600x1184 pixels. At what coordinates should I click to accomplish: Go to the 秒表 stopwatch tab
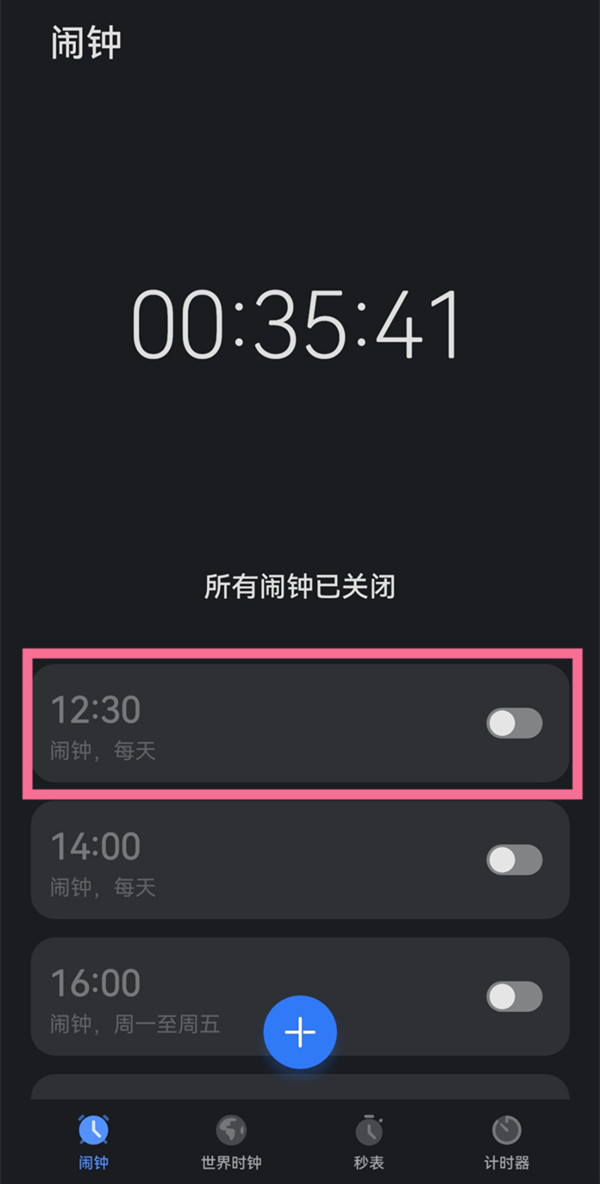[x=369, y=1143]
